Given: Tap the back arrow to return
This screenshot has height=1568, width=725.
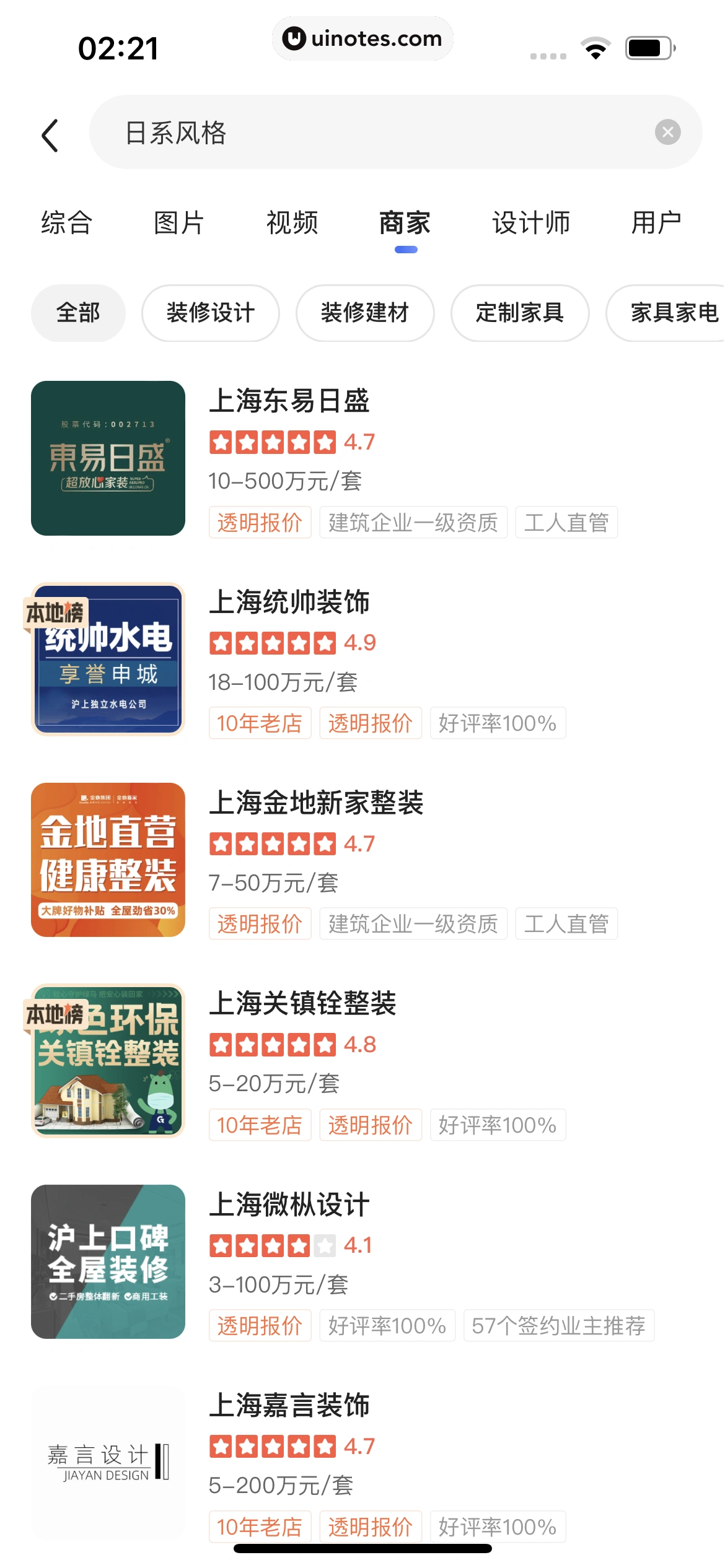Looking at the screenshot, I should pyautogui.click(x=50, y=134).
